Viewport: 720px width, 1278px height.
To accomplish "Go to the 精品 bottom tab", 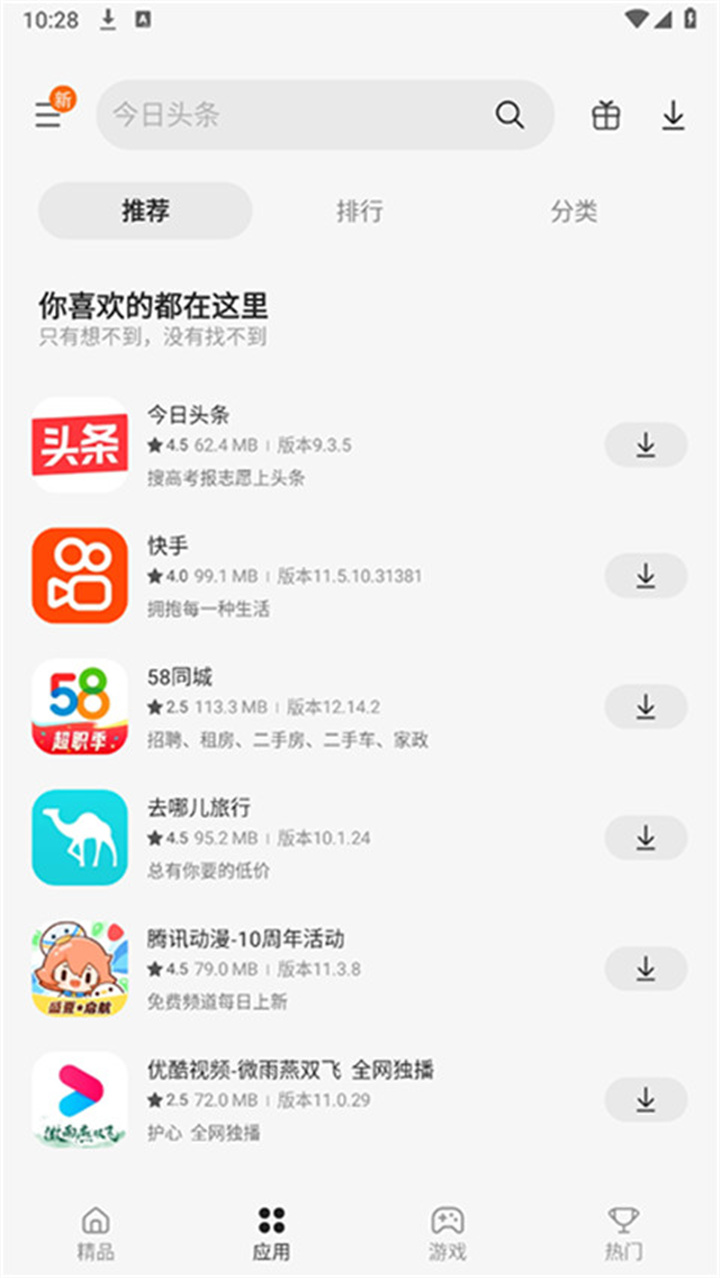I will pyautogui.click(x=96, y=1232).
